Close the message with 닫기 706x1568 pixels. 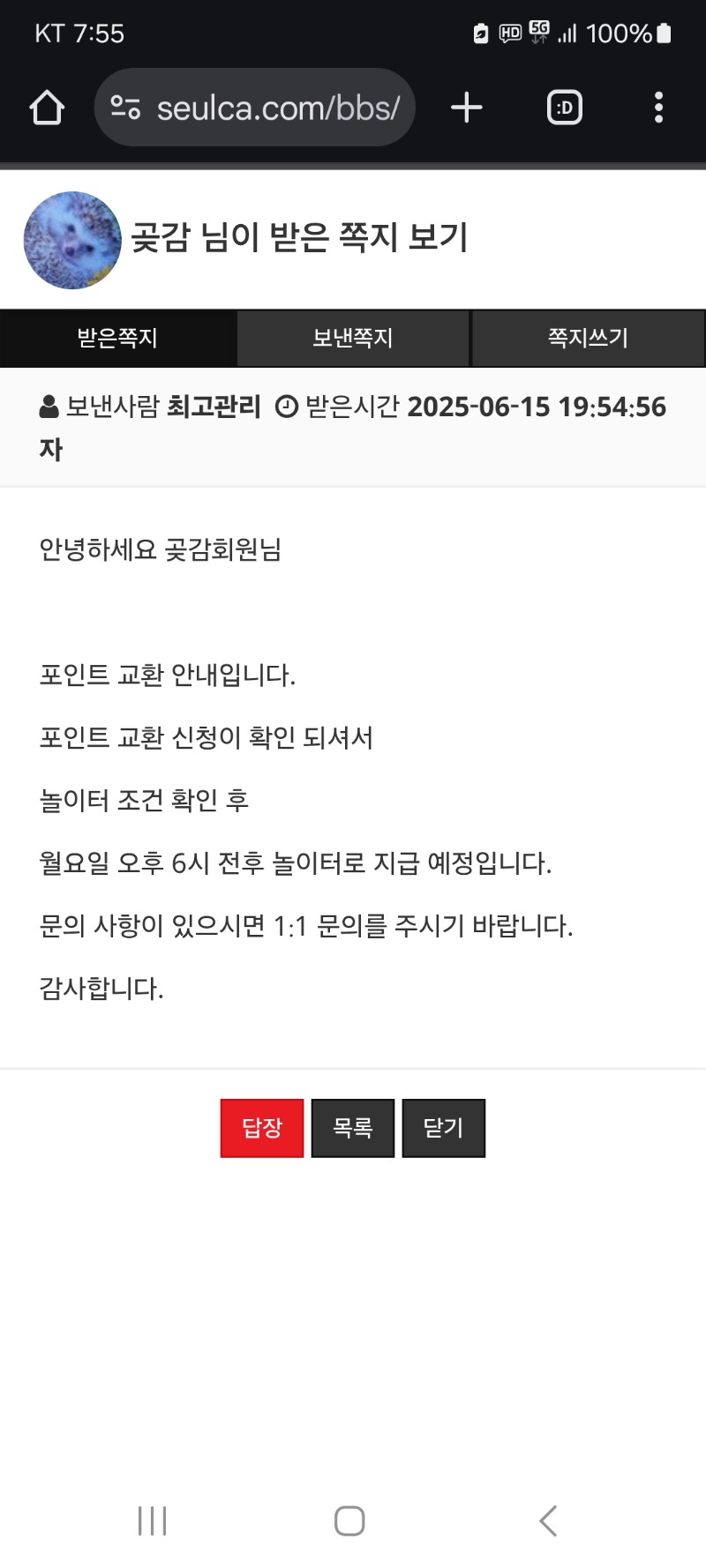coord(444,1128)
